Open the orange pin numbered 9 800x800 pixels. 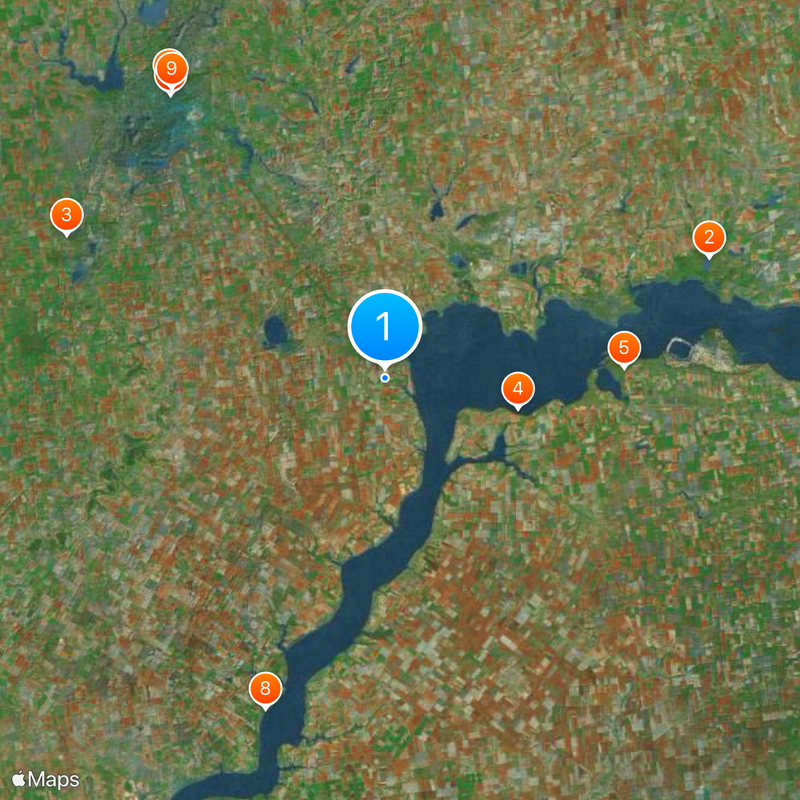click(172, 70)
